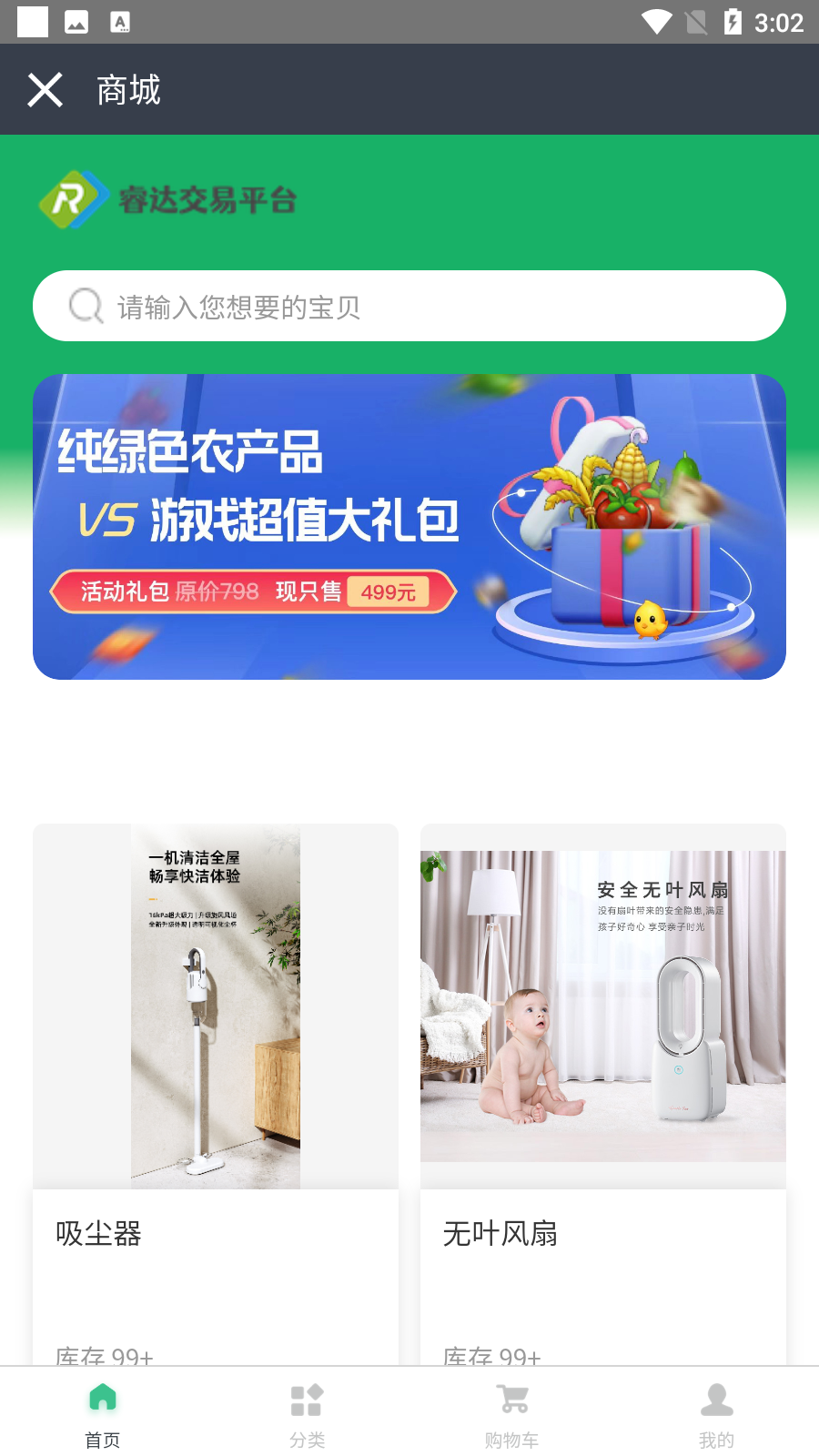Screen dimensions: 819x1456
Task: Tap the search box 请输入您想要的宝贝
Action: pos(409,307)
